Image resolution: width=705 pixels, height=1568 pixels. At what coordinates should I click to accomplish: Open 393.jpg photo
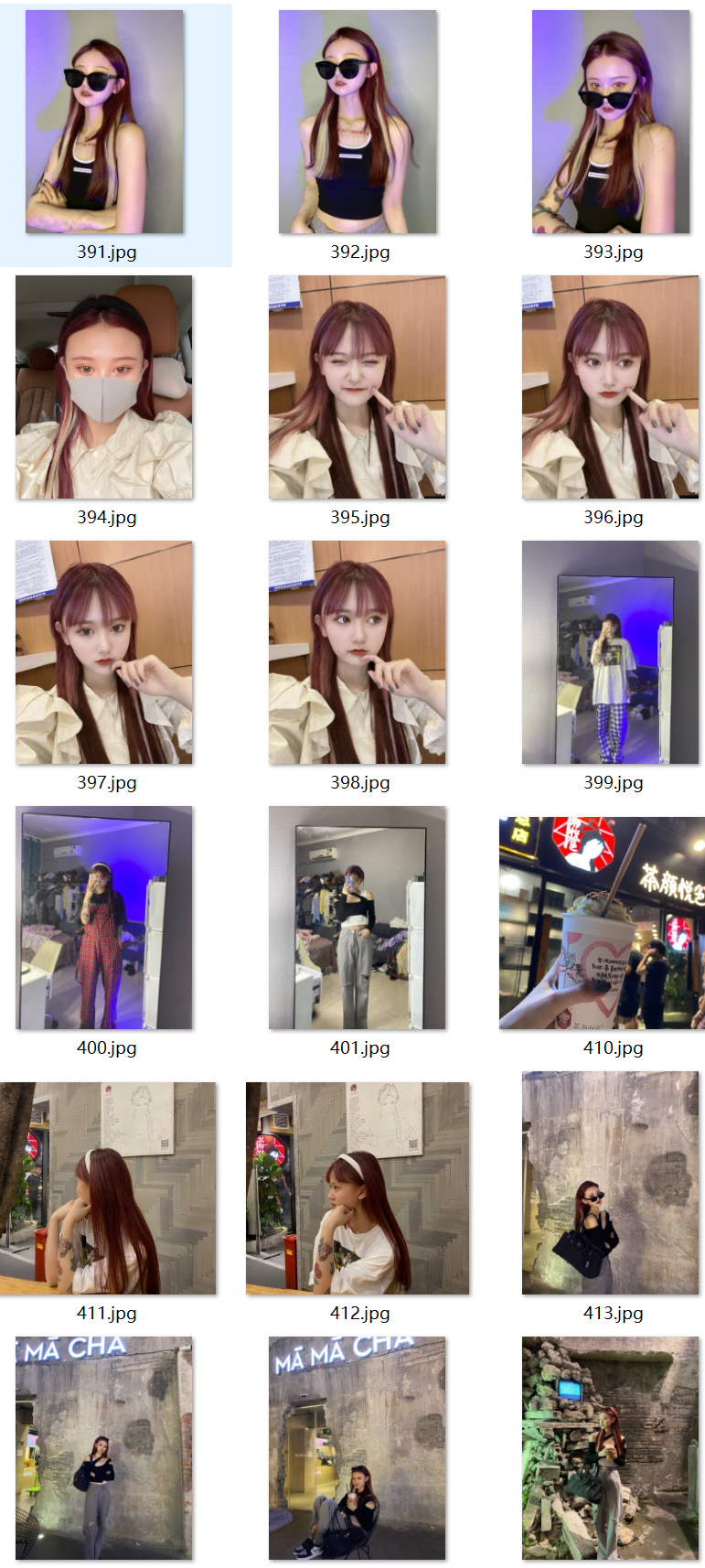(611, 122)
